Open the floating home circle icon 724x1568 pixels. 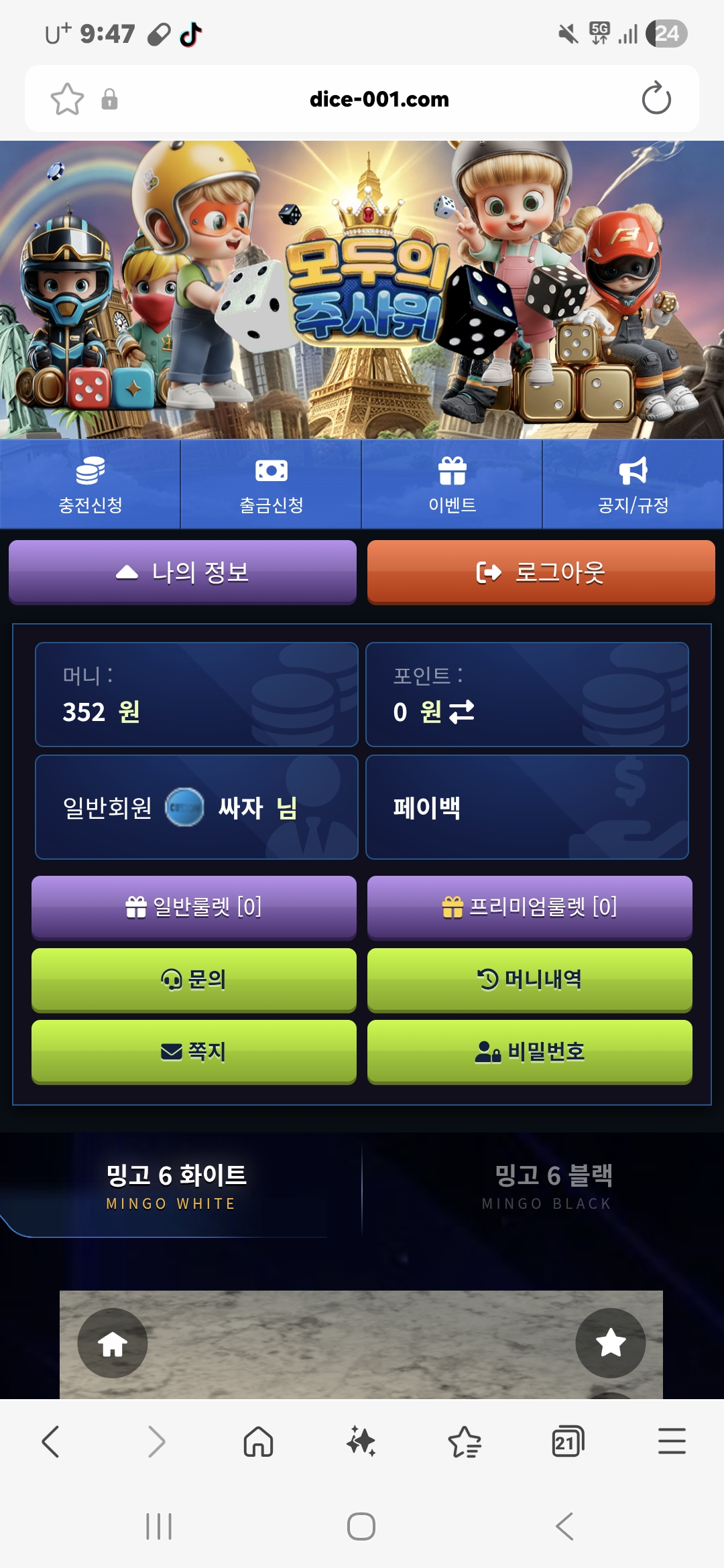(113, 1344)
